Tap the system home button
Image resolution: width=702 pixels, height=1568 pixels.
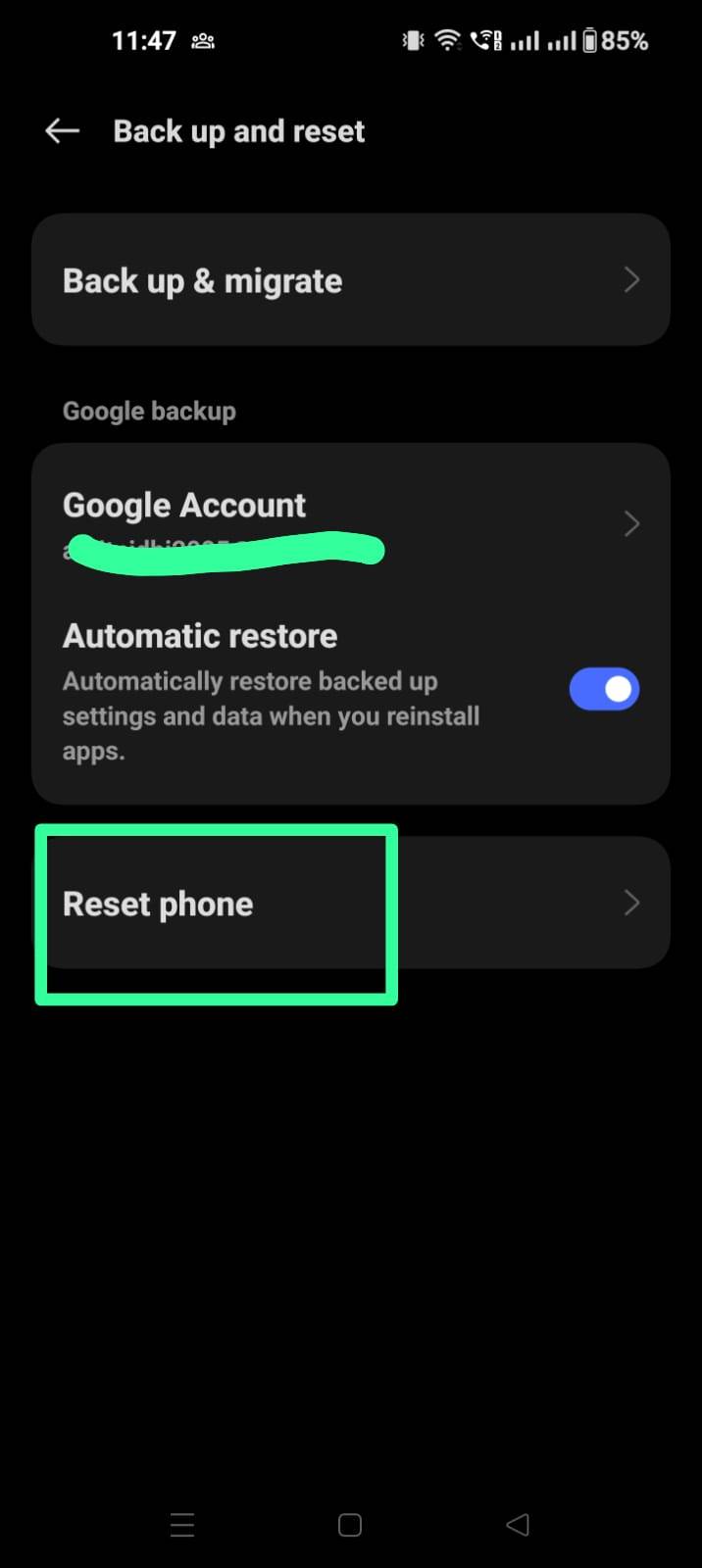click(350, 1525)
